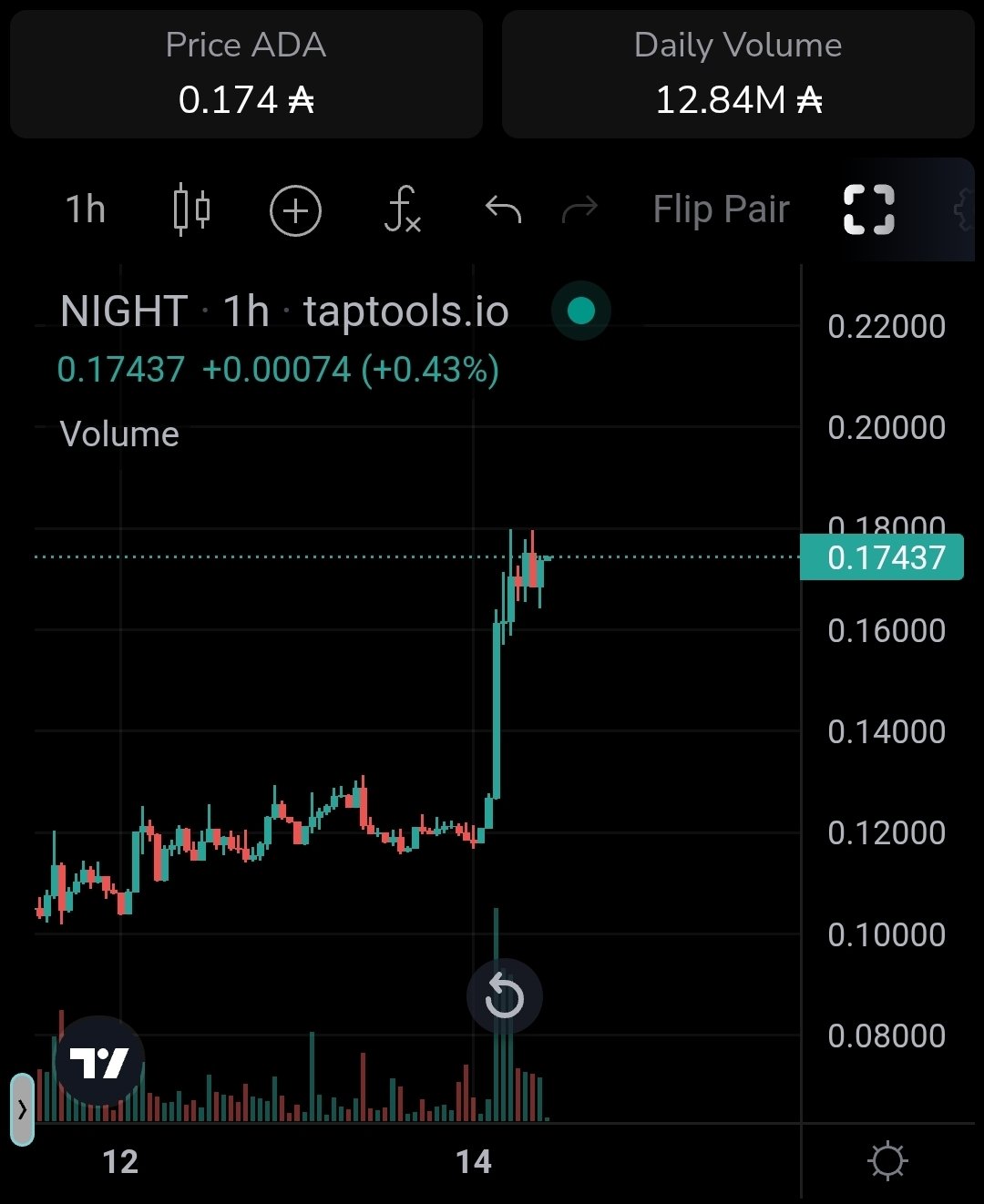The height and width of the screenshot is (1204, 984).
Task: Open the indicators fx menu
Action: pyautogui.click(x=402, y=210)
